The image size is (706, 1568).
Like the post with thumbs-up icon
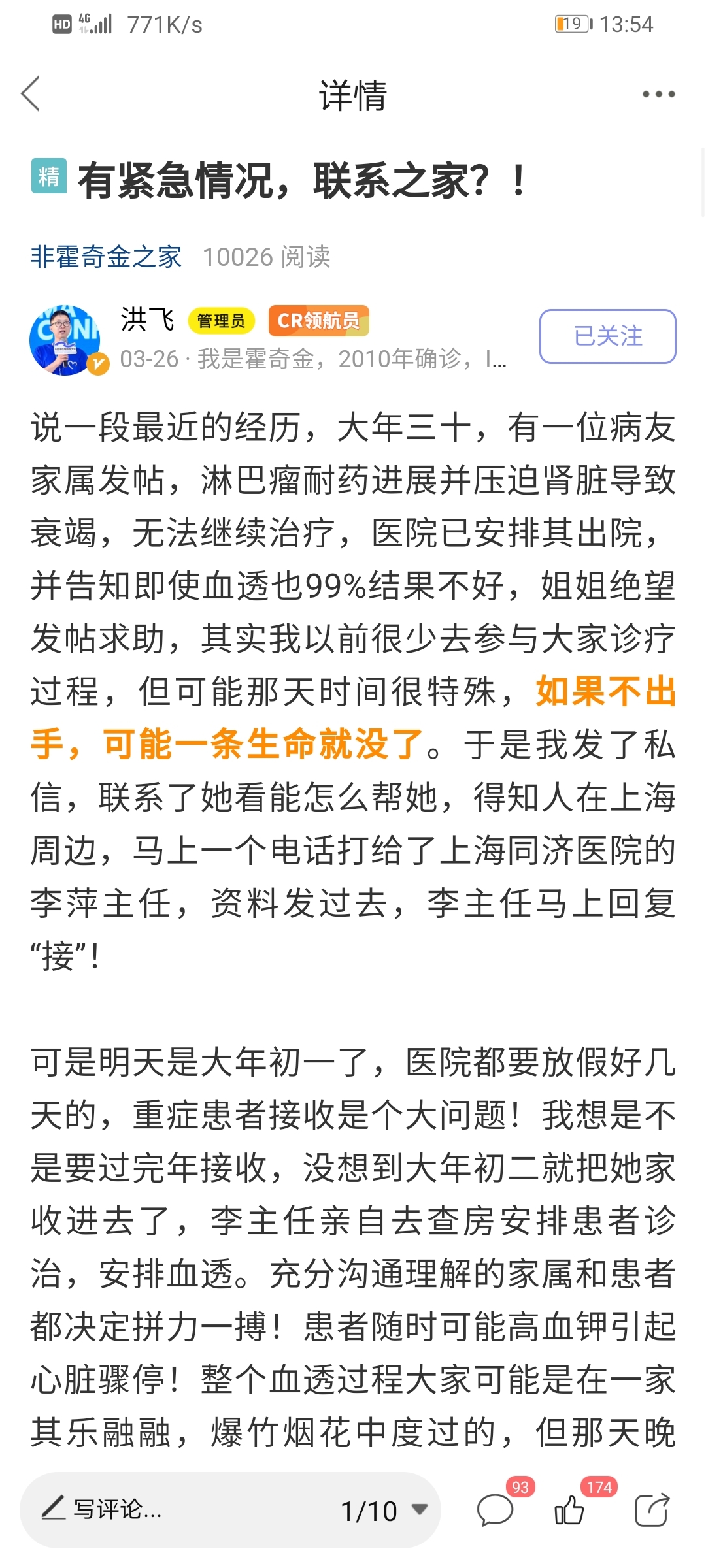(x=570, y=1510)
